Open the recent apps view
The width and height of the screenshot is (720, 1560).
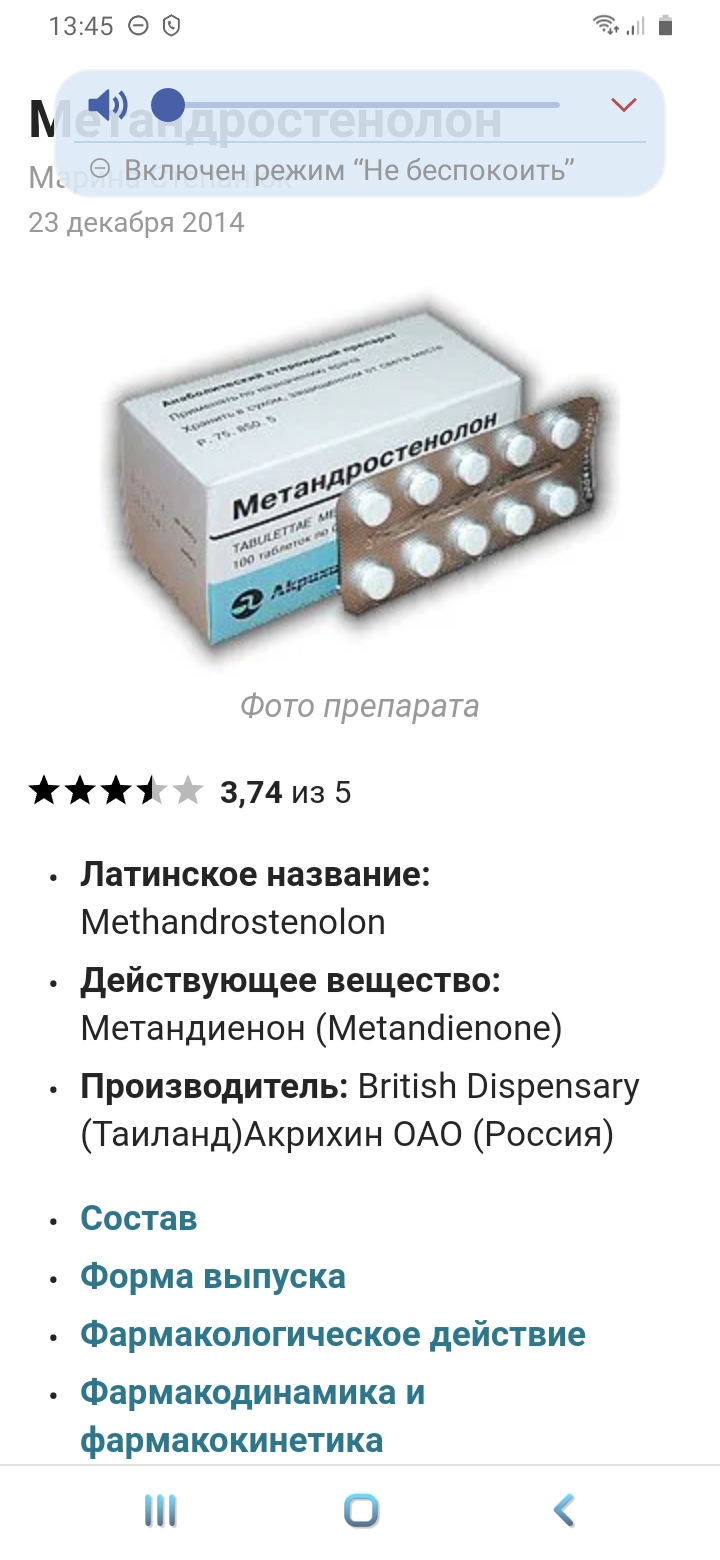160,1509
